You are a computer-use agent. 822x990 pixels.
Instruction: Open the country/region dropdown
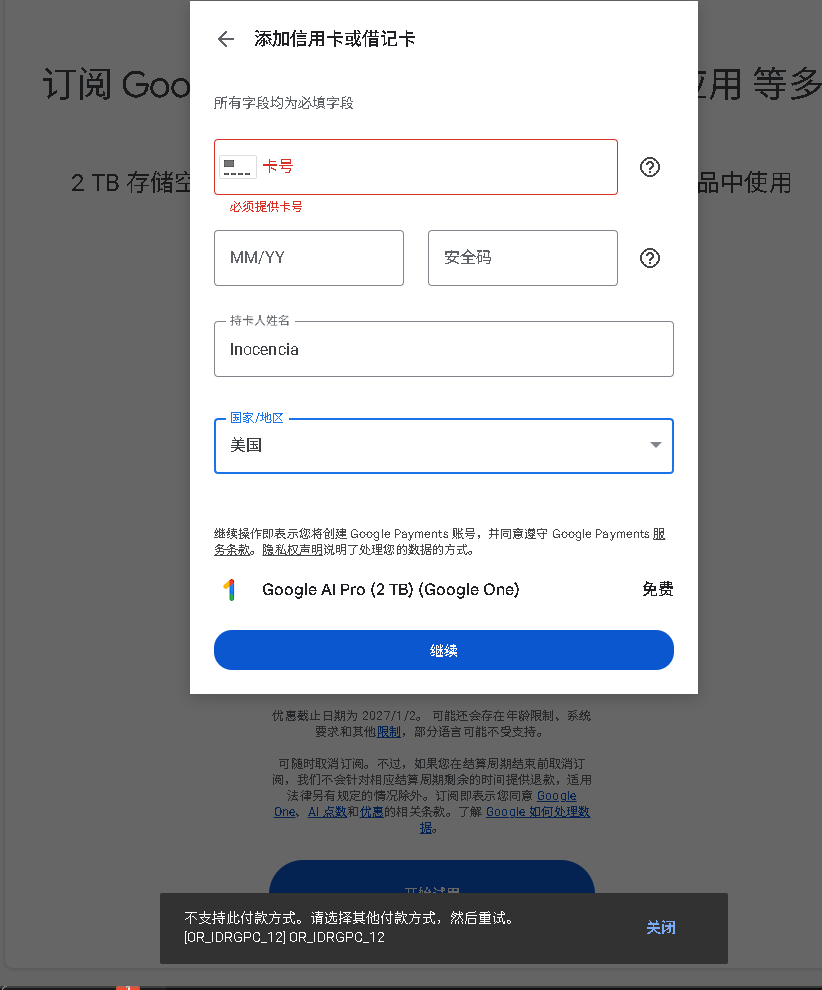(443, 446)
